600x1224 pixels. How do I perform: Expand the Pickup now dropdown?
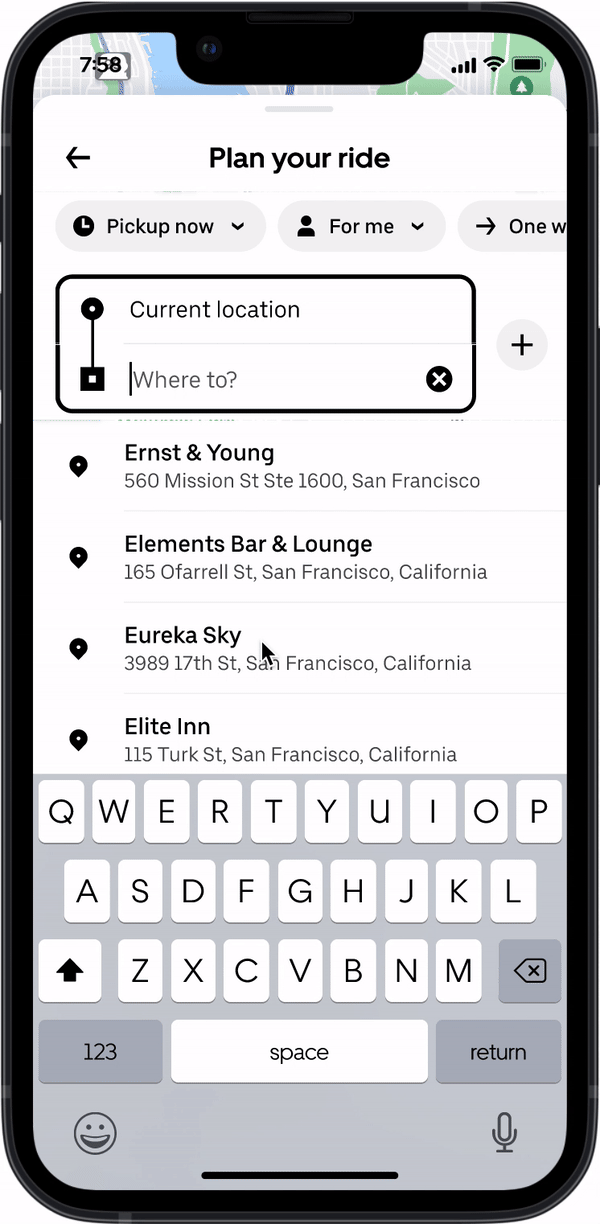coord(160,227)
